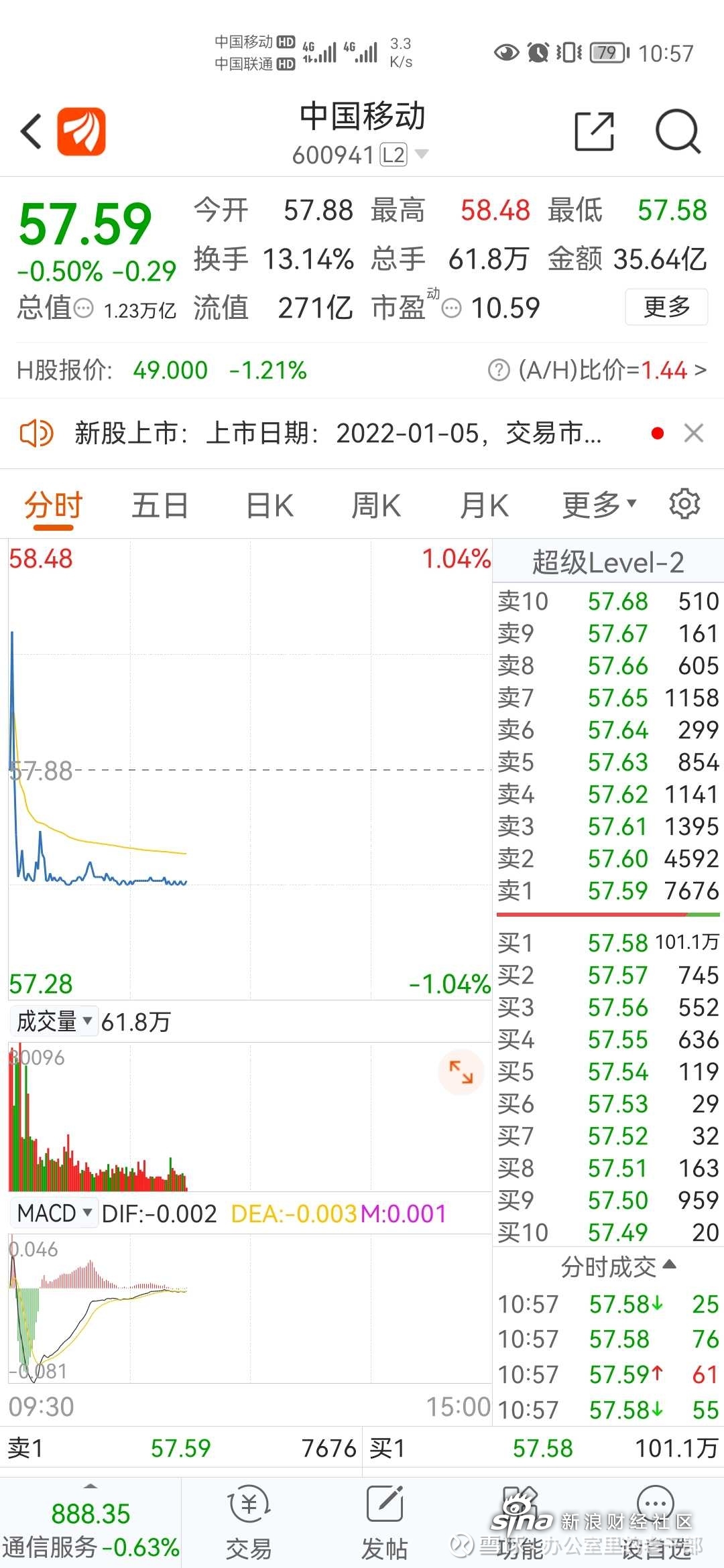Collapse the 分时成交 trade list
Screen dimensions: 724x1568
(618, 1266)
